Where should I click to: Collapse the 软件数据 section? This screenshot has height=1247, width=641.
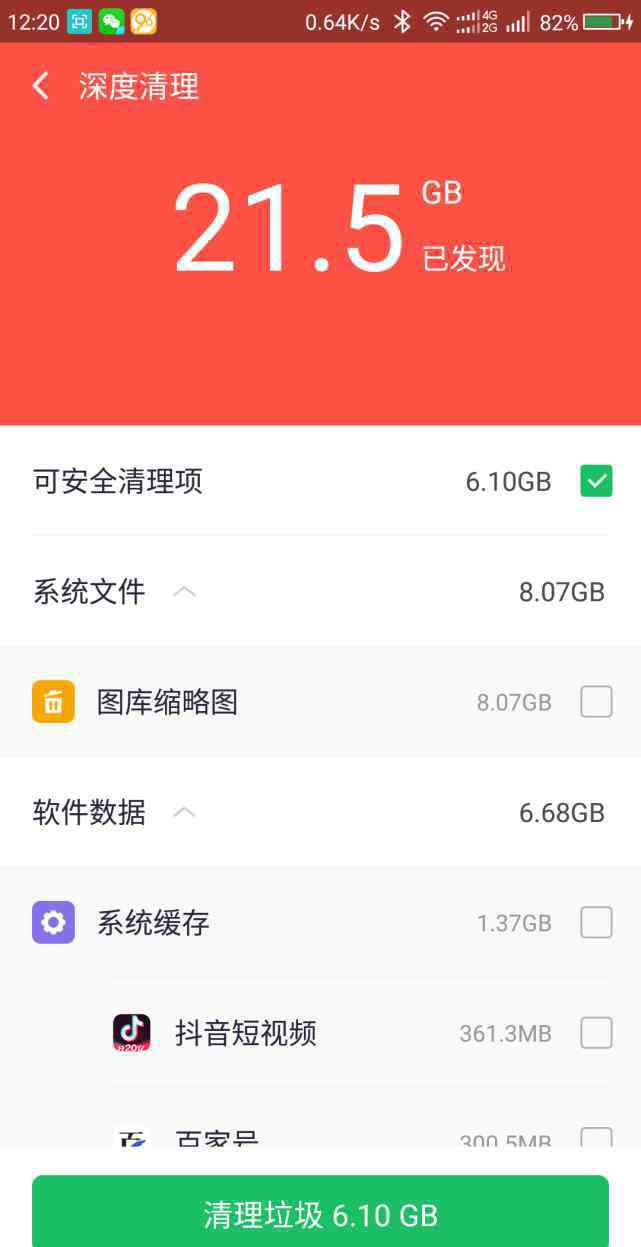(x=184, y=813)
